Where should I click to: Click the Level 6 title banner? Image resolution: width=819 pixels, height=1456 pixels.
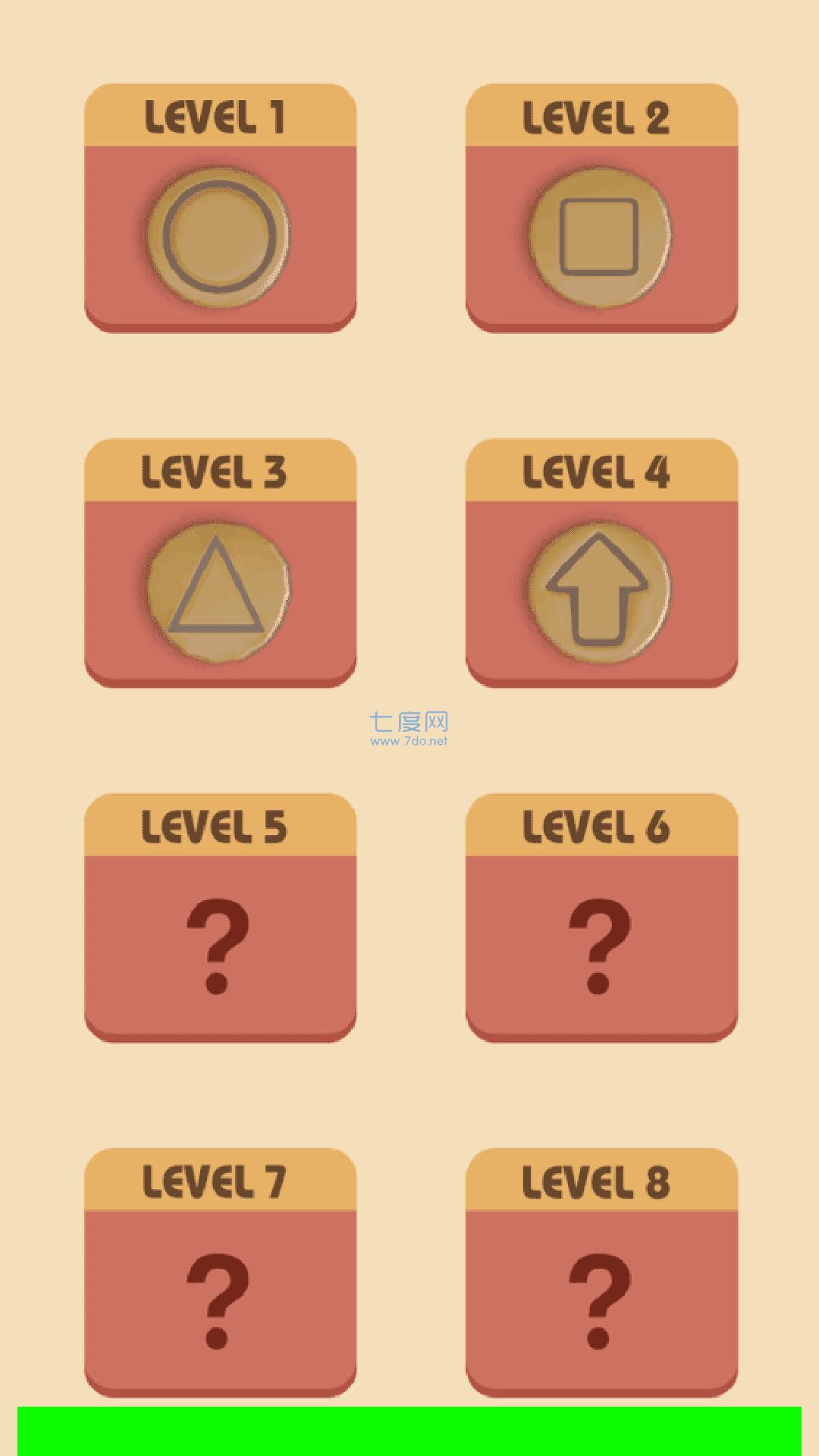click(x=599, y=827)
